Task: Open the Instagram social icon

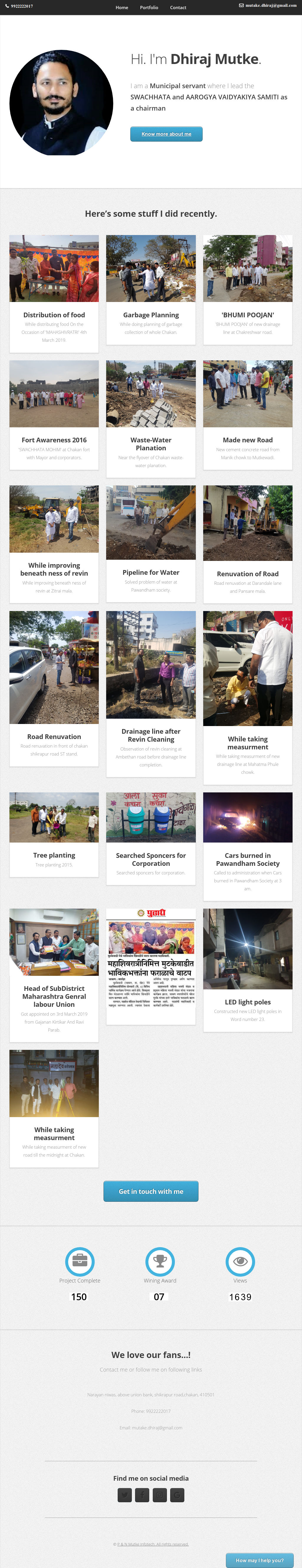Action: point(160,1495)
